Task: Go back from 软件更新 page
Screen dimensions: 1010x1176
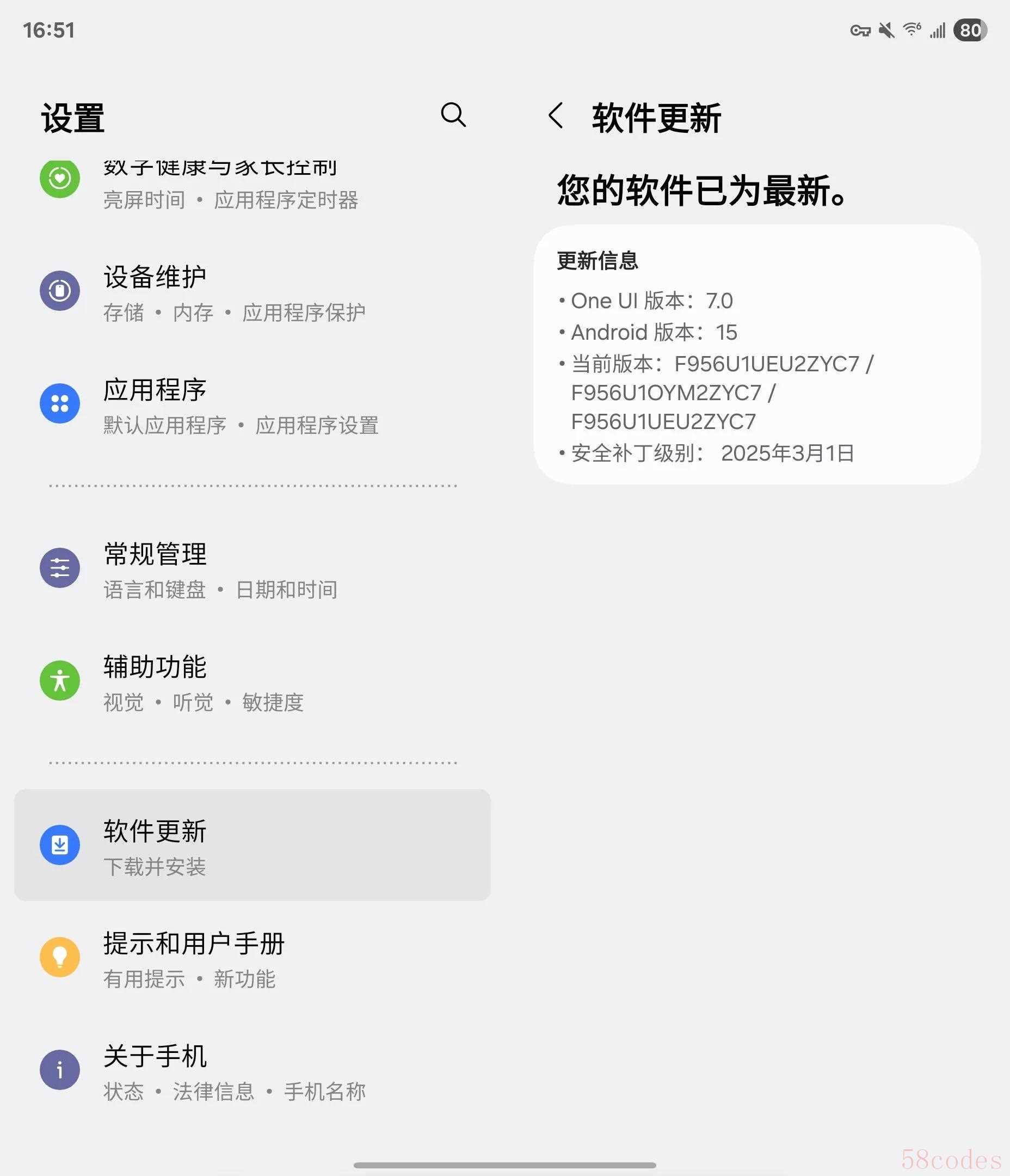Action: (x=556, y=116)
